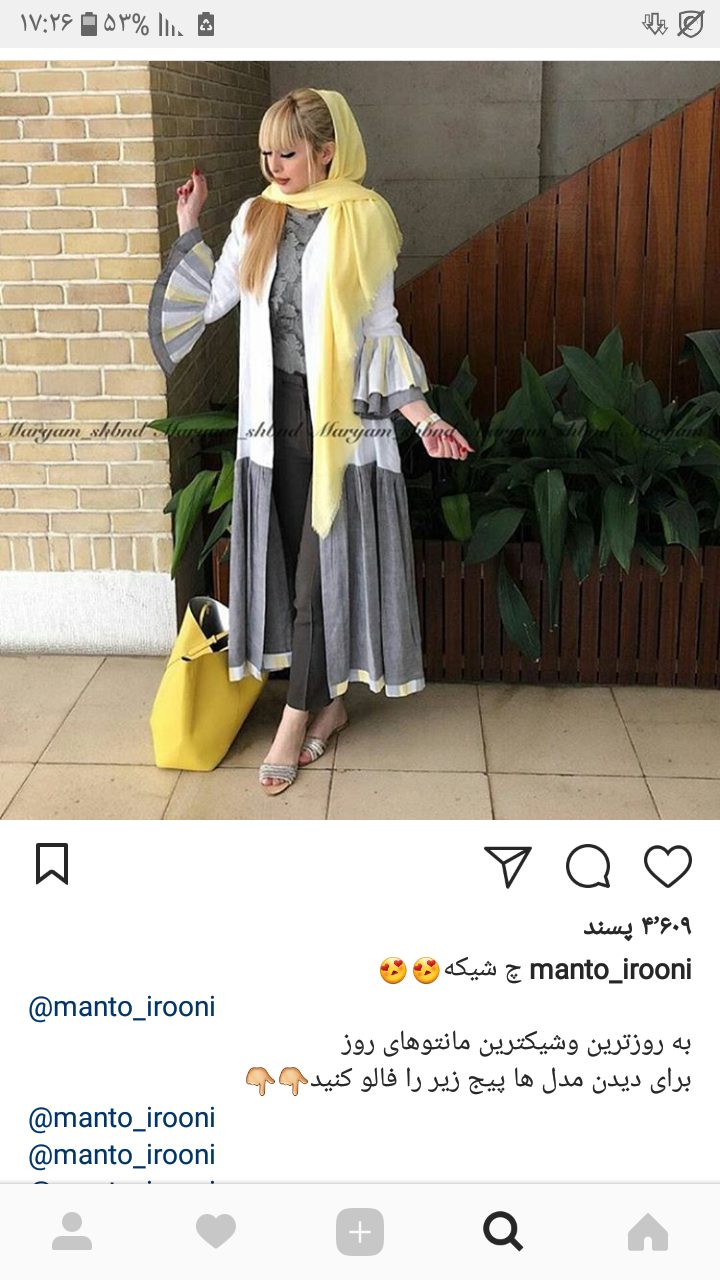Open manto_irooni profile from caption username
The width and height of the screenshot is (720, 1280).
click(x=610, y=969)
